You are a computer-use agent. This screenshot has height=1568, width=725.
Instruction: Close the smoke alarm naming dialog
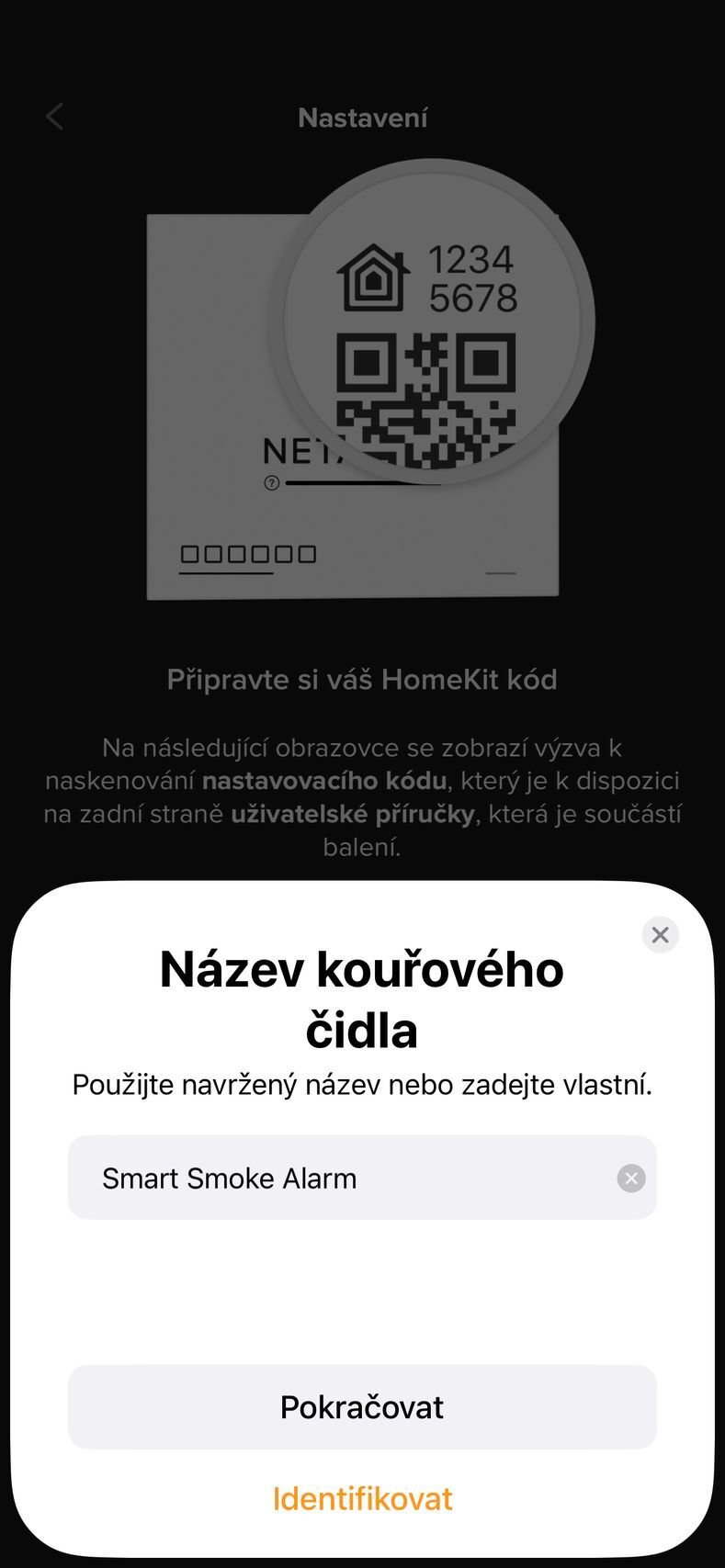point(660,935)
